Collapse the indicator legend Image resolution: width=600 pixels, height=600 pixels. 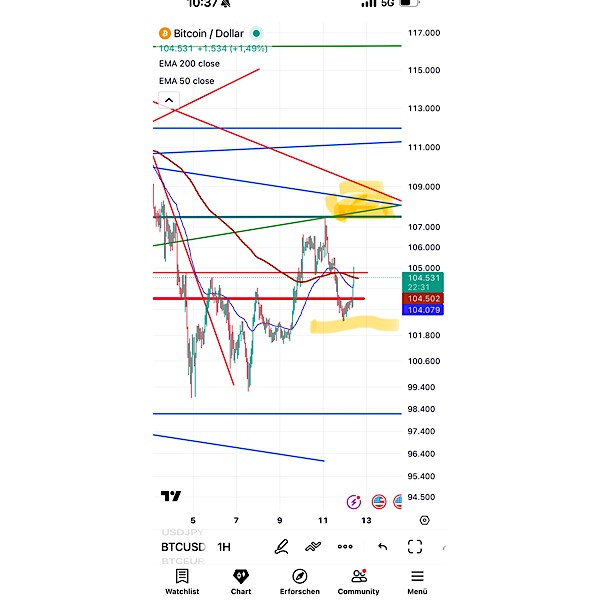[168, 100]
